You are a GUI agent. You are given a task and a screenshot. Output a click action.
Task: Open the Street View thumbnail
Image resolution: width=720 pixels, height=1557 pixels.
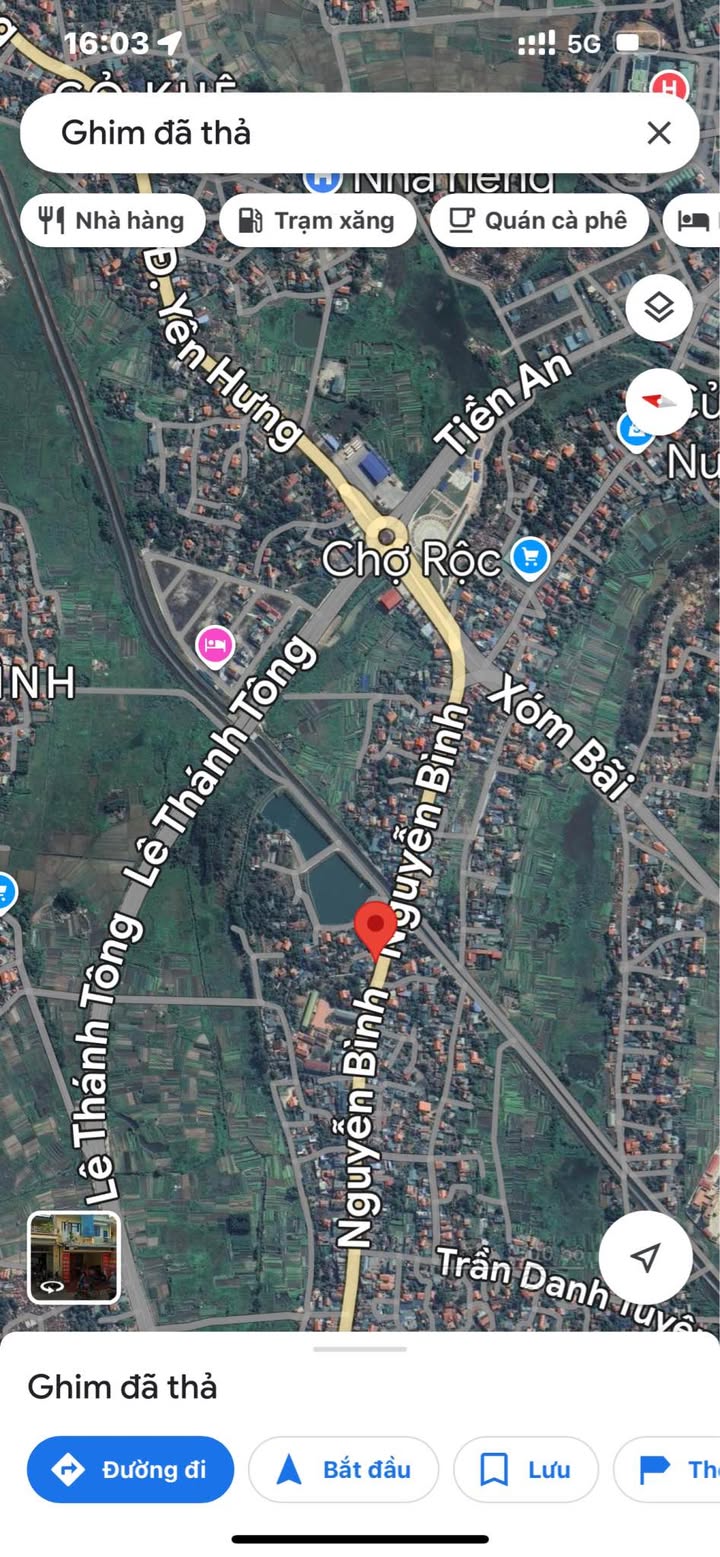click(74, 1257)
